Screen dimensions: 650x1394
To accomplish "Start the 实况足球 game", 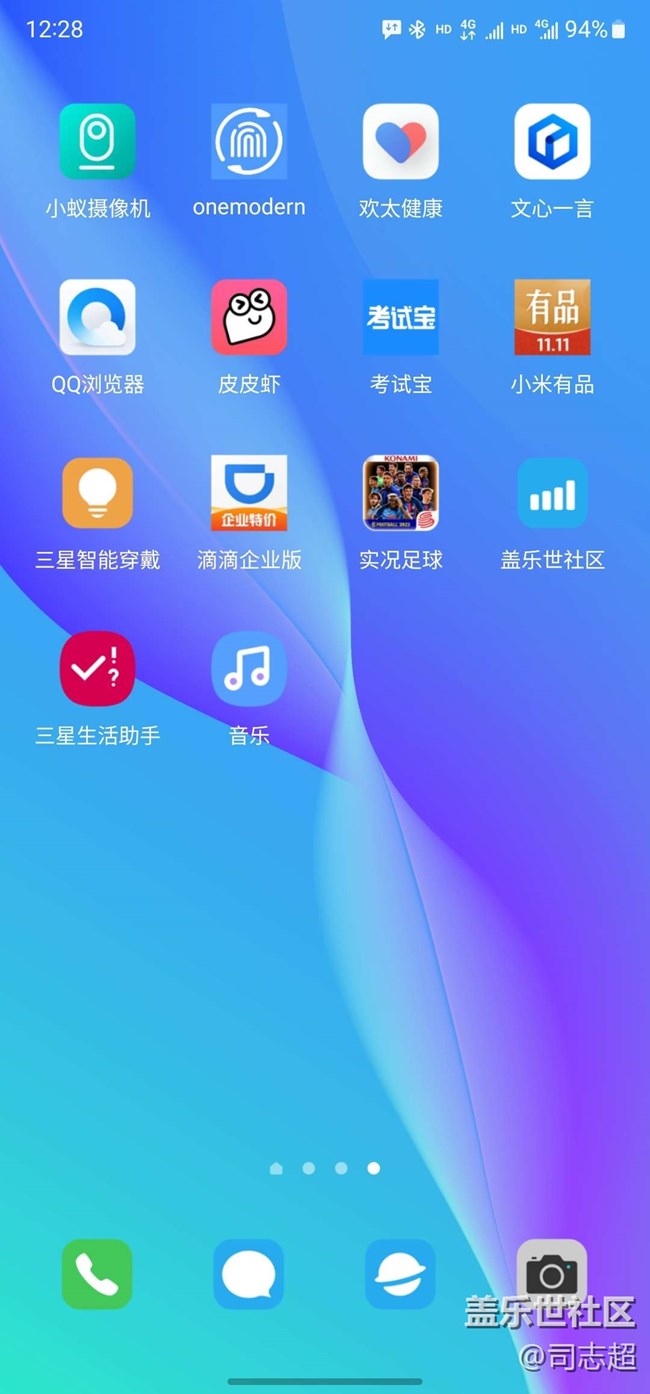I will tap(401, 493).
